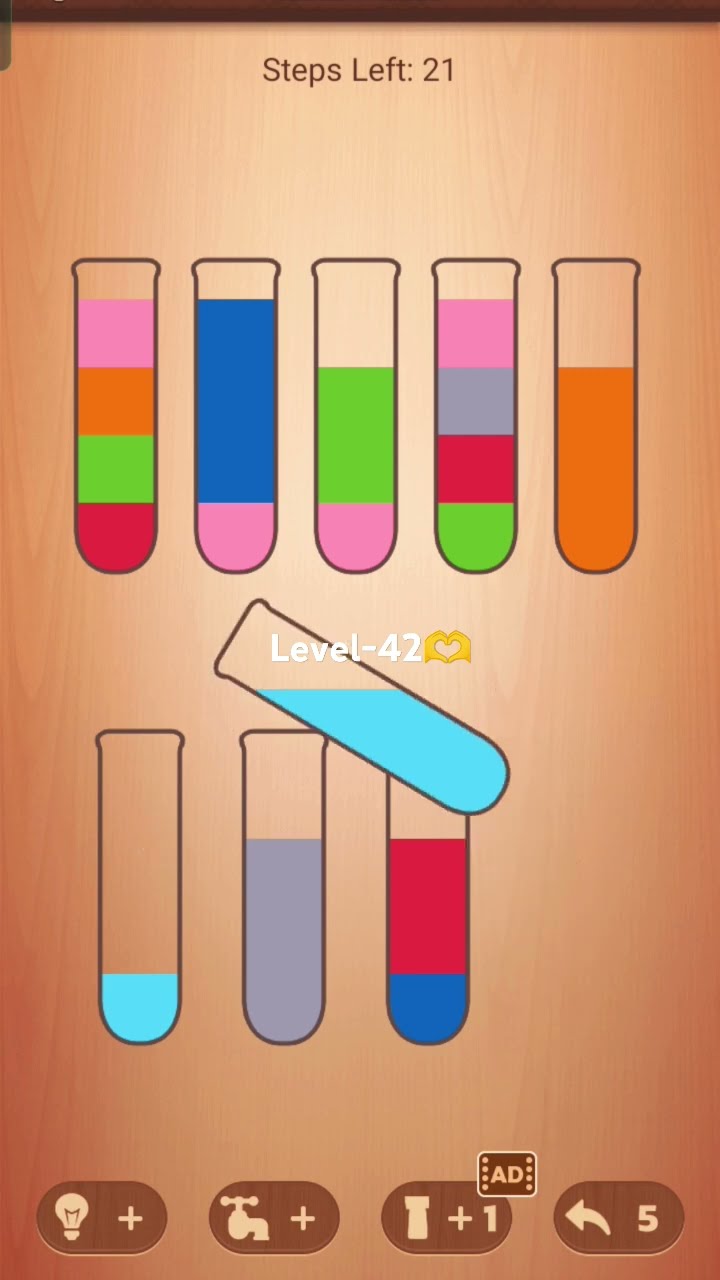Select tube with pink, orange, green, red
This screenshot has width=720, height=1280.
(116, 416)
